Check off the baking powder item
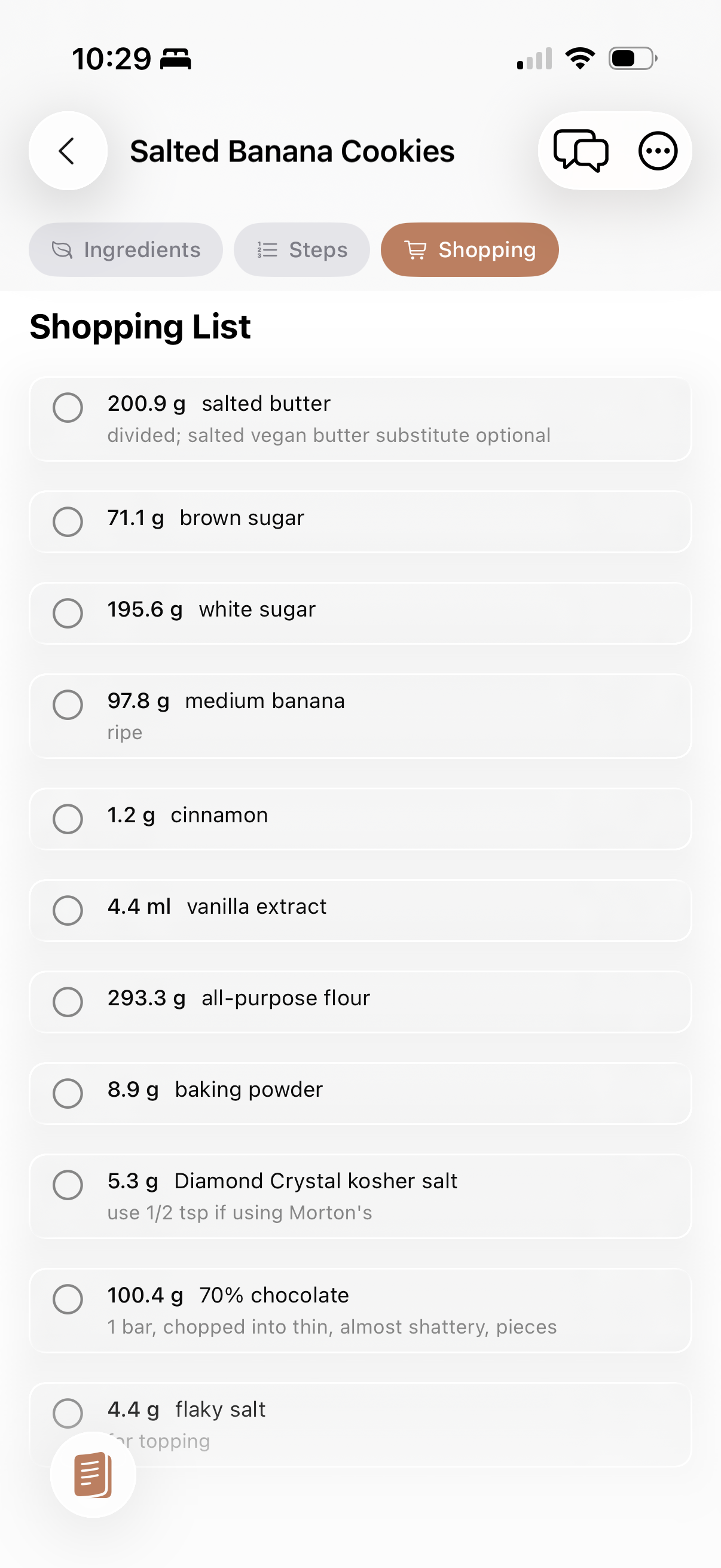Screen dimensions: 721x1568 [68, 1094]
